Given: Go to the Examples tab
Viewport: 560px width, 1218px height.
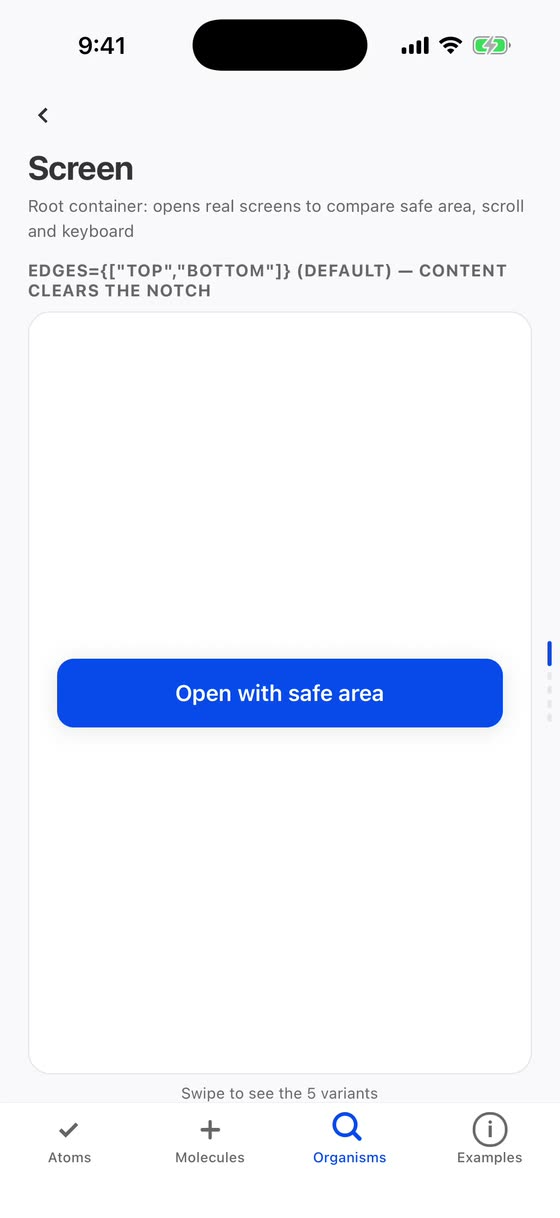Looking at the screenshot, I should (x=490, y=1141).
